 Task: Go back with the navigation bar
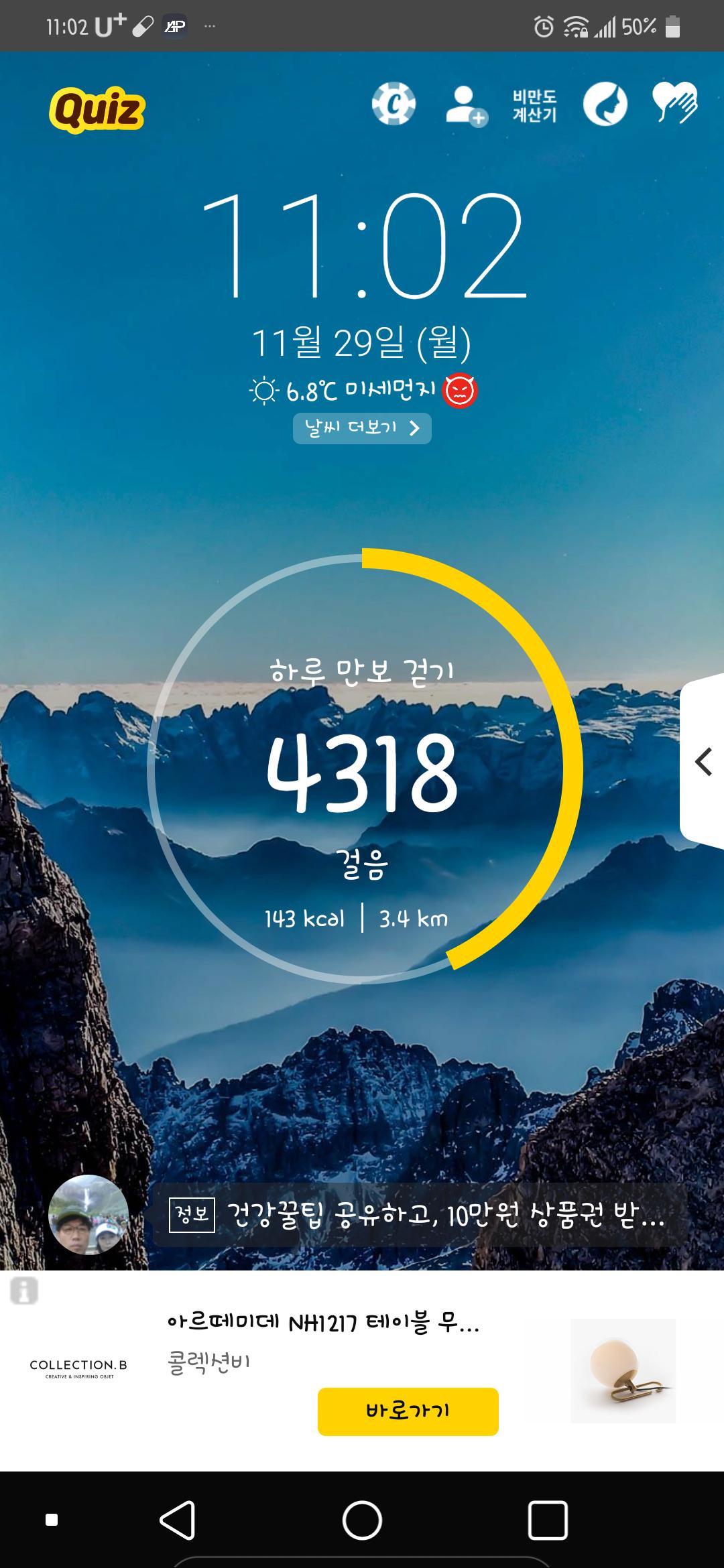tap(178, 1520)
